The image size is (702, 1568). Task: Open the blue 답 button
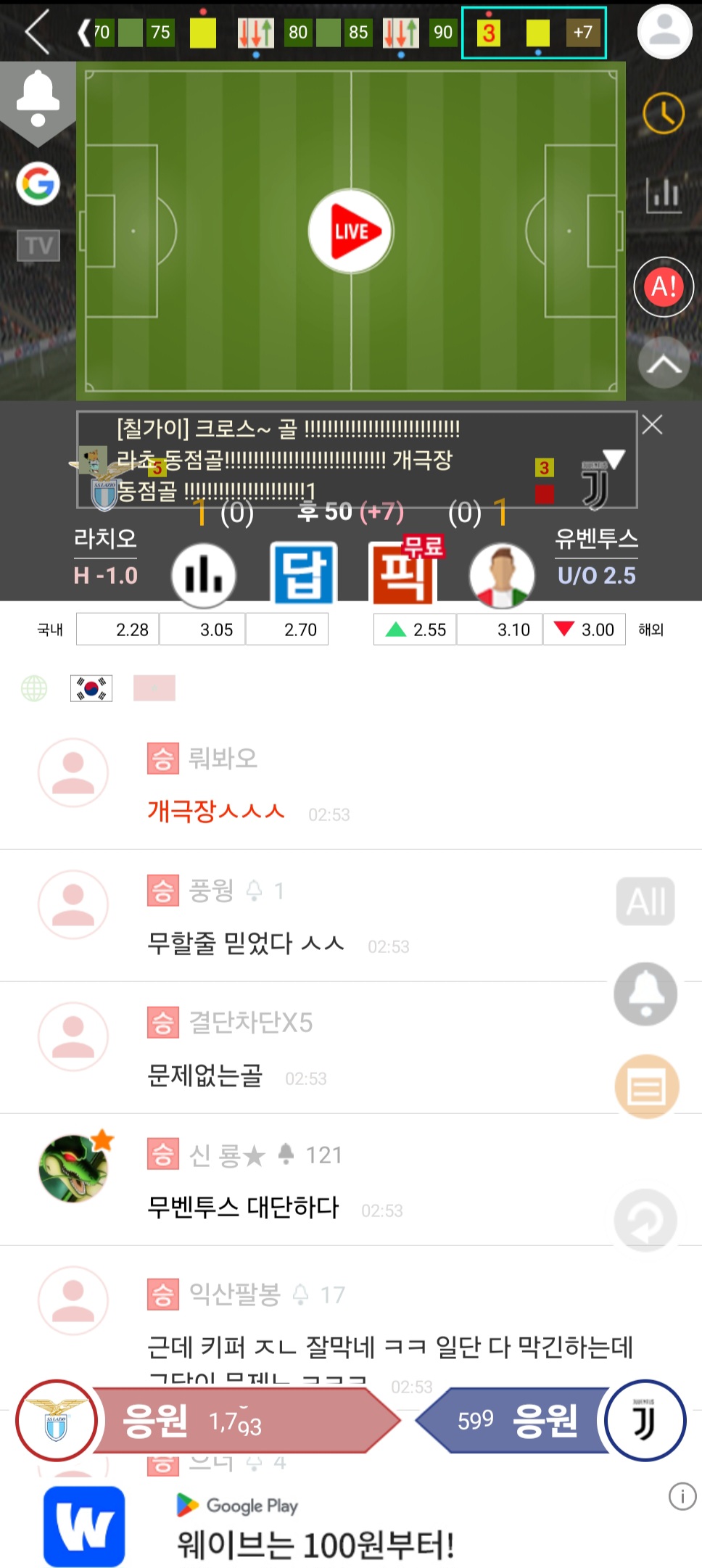pos(304,573)
